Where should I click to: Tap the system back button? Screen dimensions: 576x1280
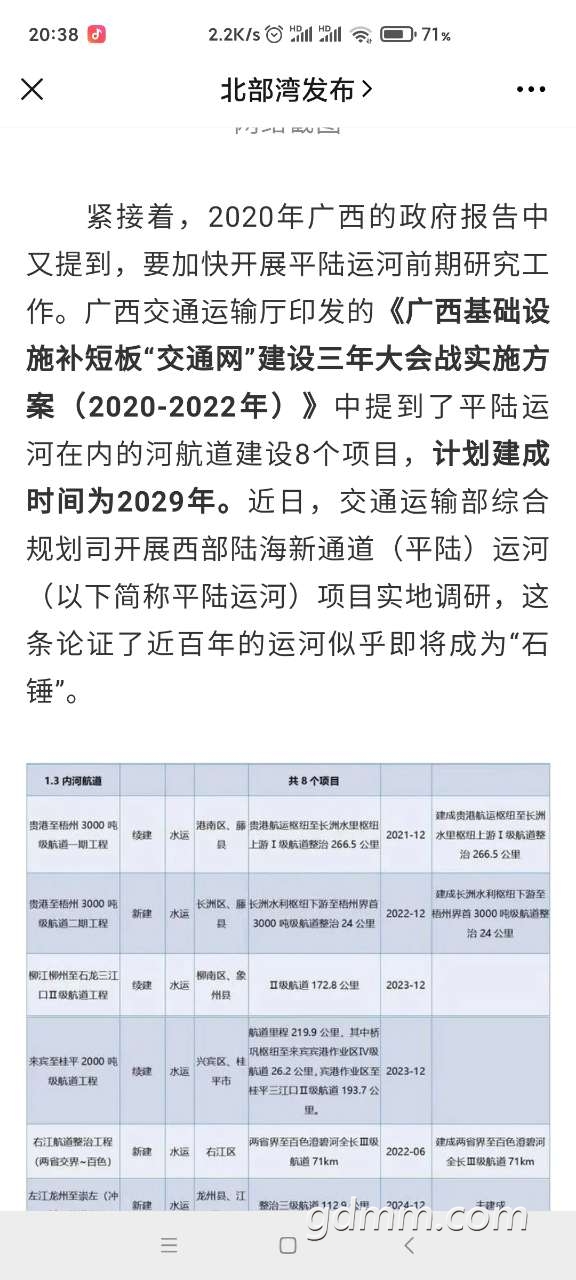408,1245
